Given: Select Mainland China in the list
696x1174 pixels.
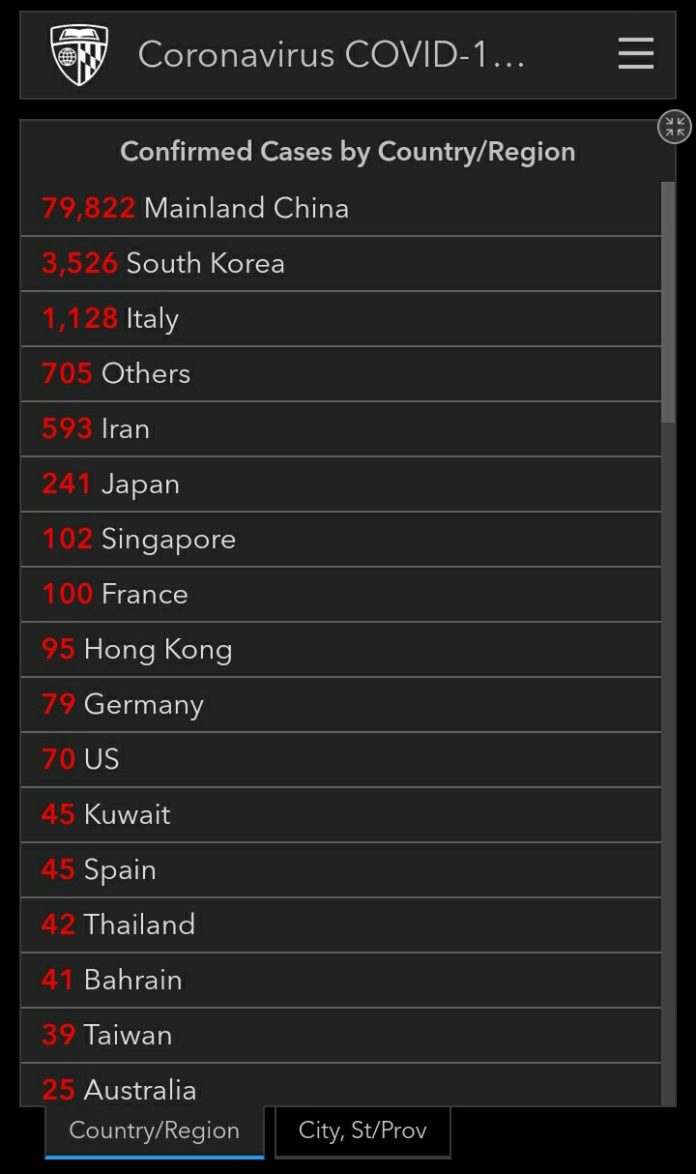Looking at the screenshot, I should tap(341, 208).
